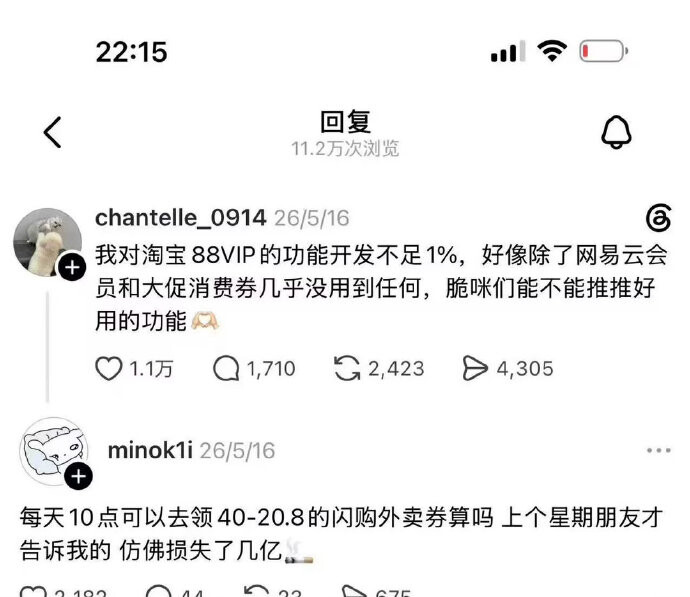Follow chantelle_0914 via avatar plus badge

pos(73,267)
